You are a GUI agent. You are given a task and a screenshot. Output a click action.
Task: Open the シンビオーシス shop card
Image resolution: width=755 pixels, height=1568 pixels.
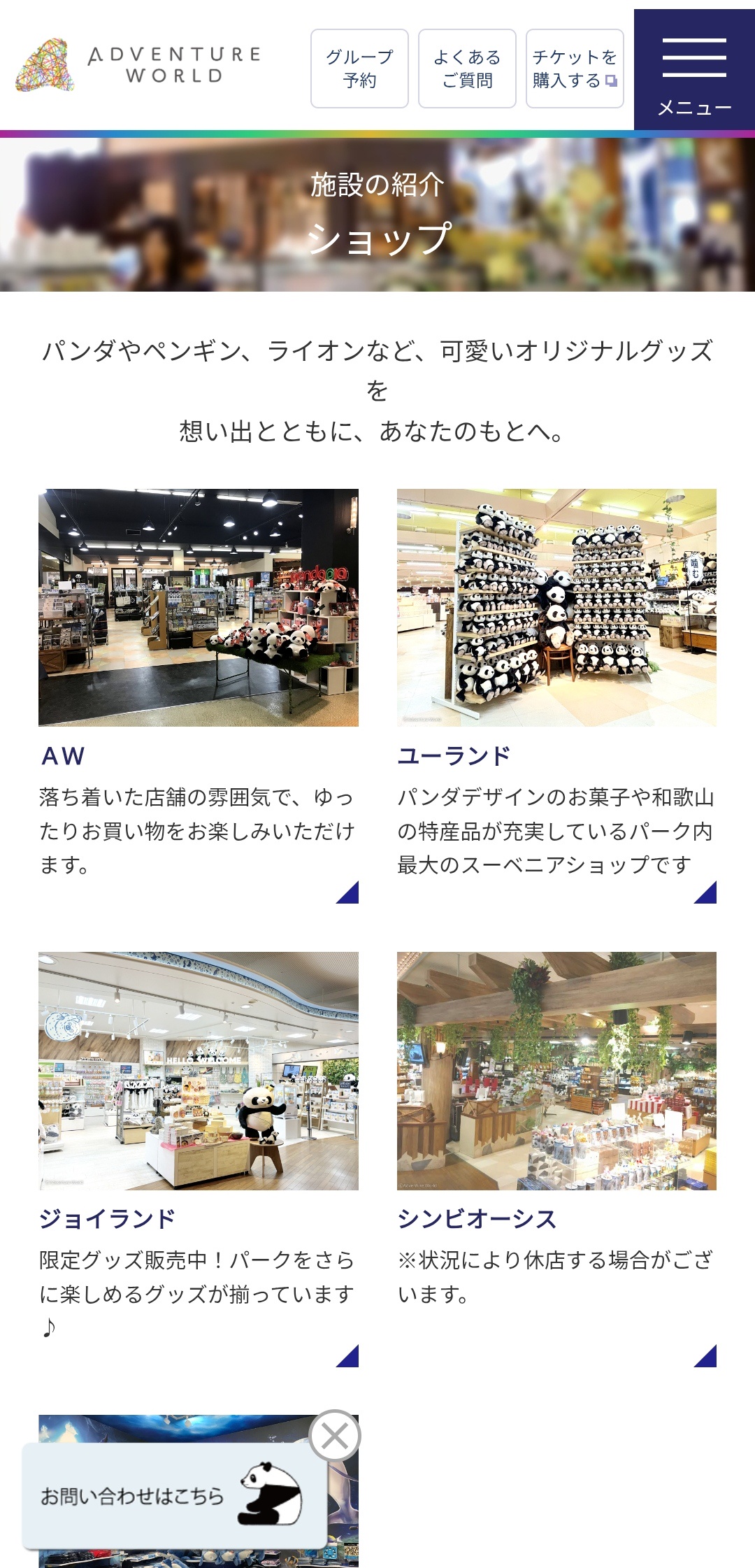point(556,1159)
